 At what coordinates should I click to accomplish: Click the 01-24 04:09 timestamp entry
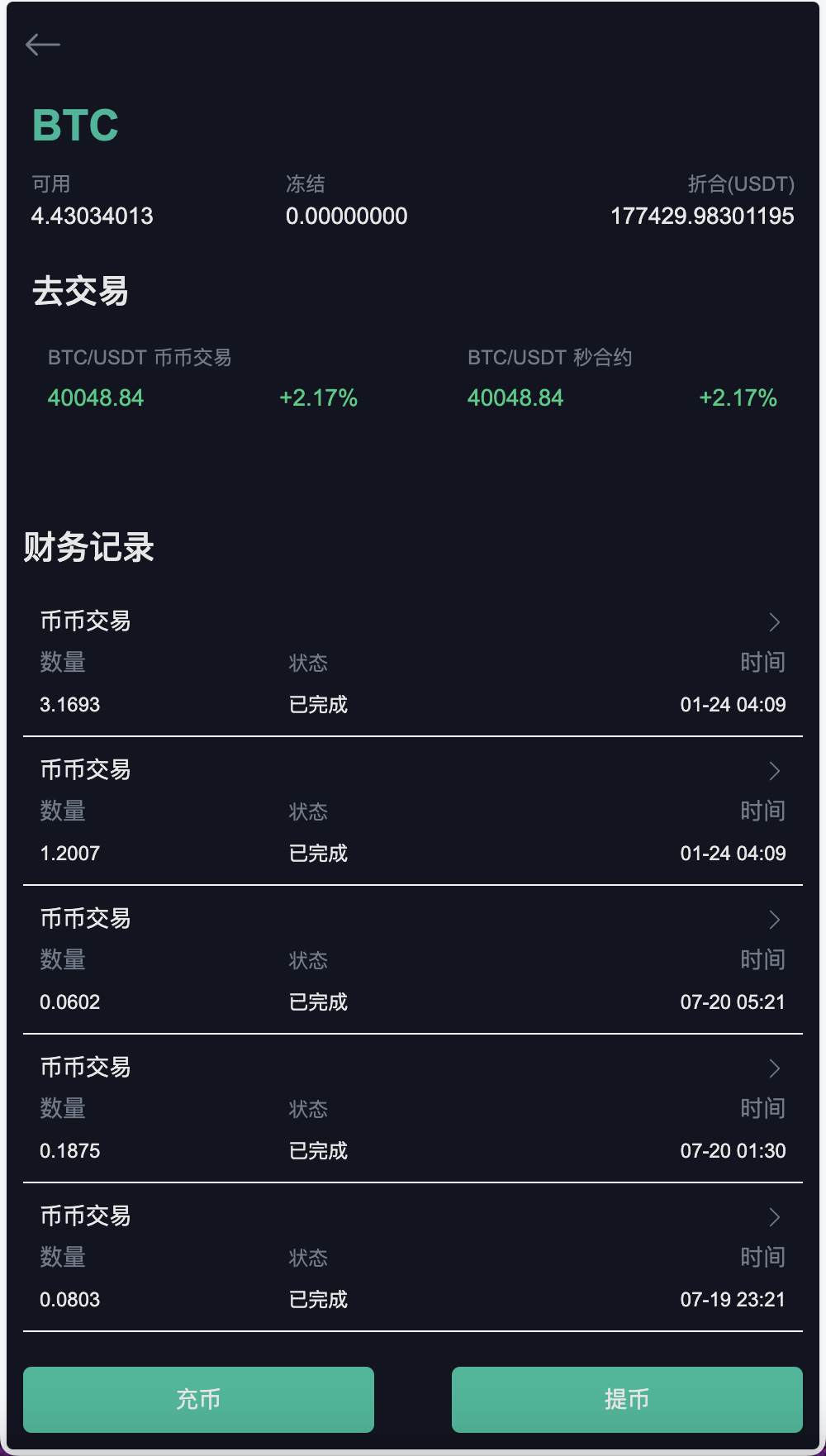point(733,704)
